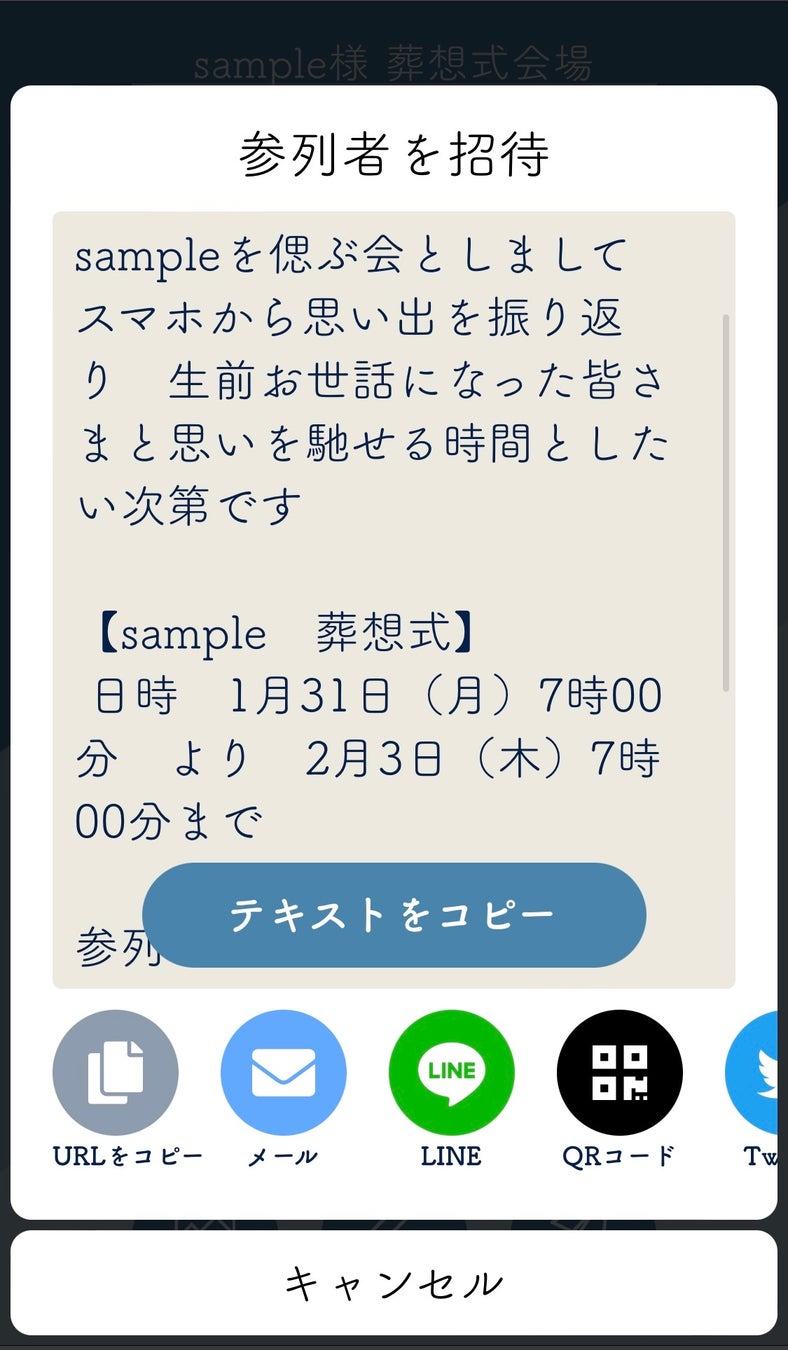Share the invitation via LINE
Image resolution: width=788 pixels, height=1350 pixels.
pos(452,1072)
